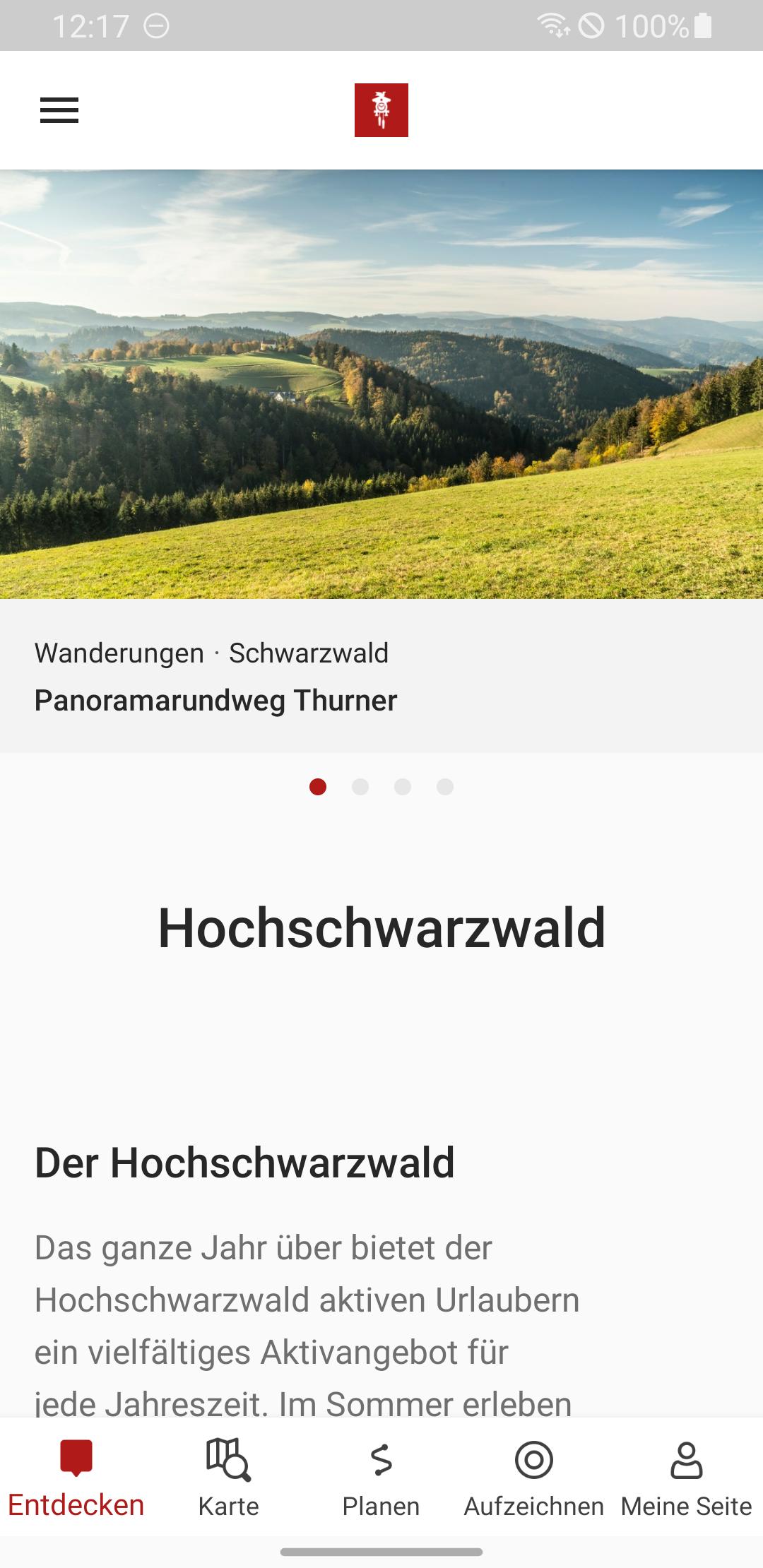763x1568 pixels.
Task: Select the second carousel dot
Action: pos(360,787)
